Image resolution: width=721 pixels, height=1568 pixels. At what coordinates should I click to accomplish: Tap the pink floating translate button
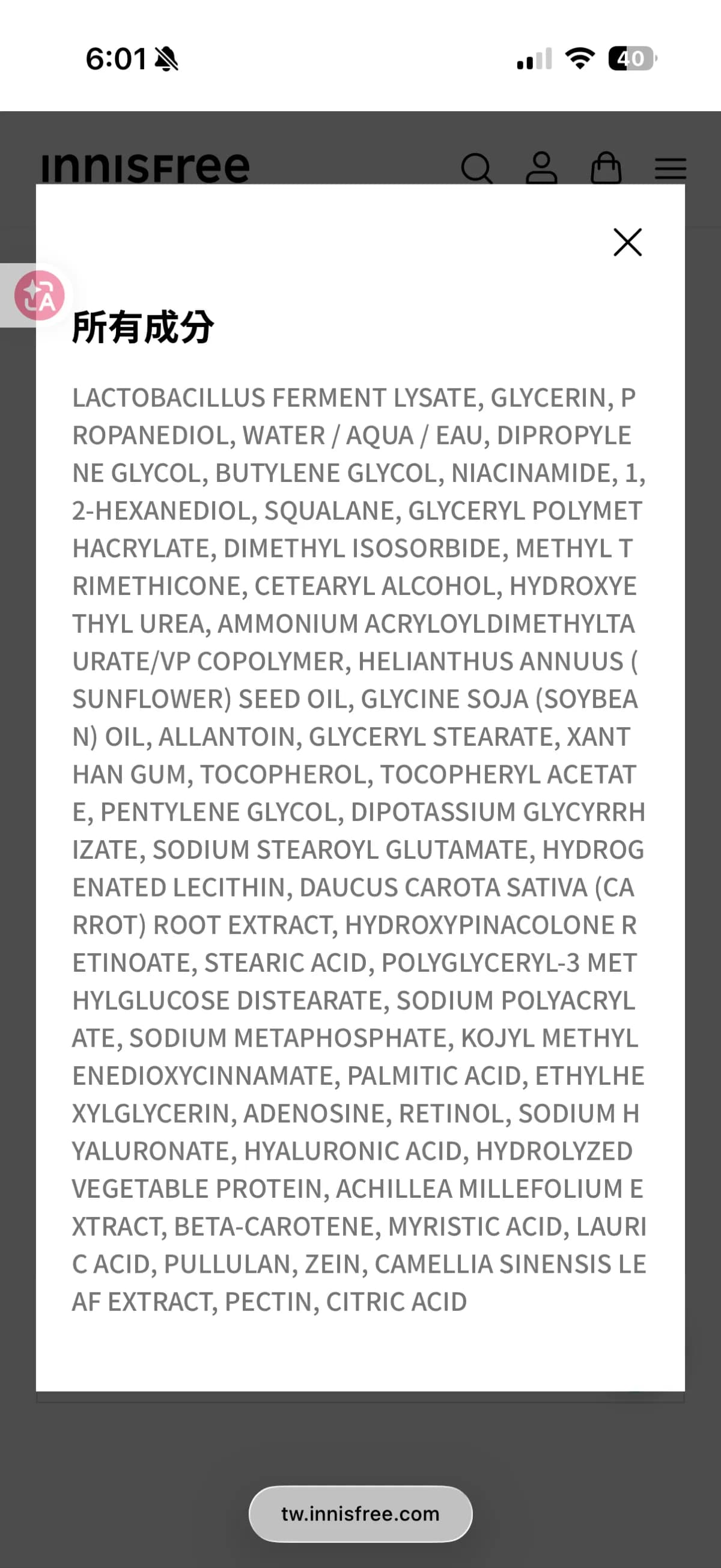[x=39, y=296]
